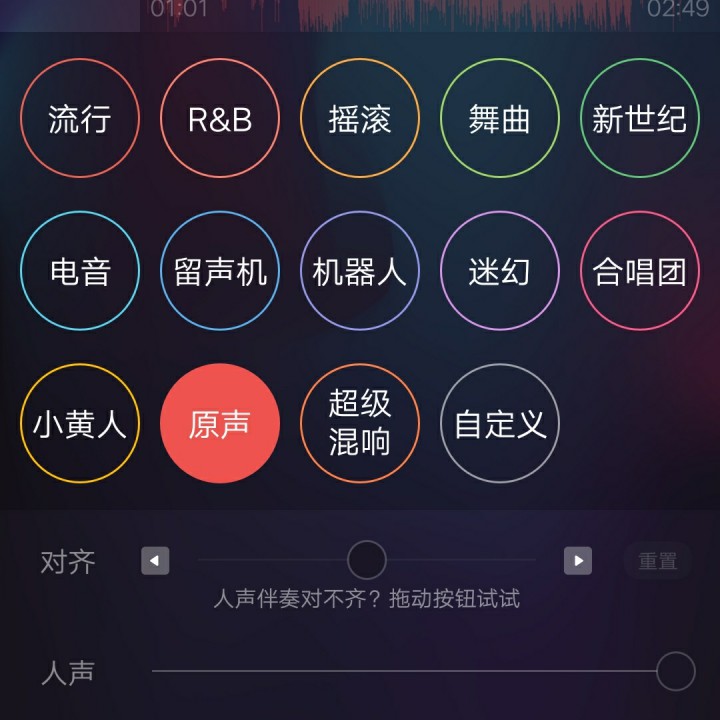This screenshot has height=720, width=720.
Task: Tap the 重置 reset button
Action: [657, 561]
